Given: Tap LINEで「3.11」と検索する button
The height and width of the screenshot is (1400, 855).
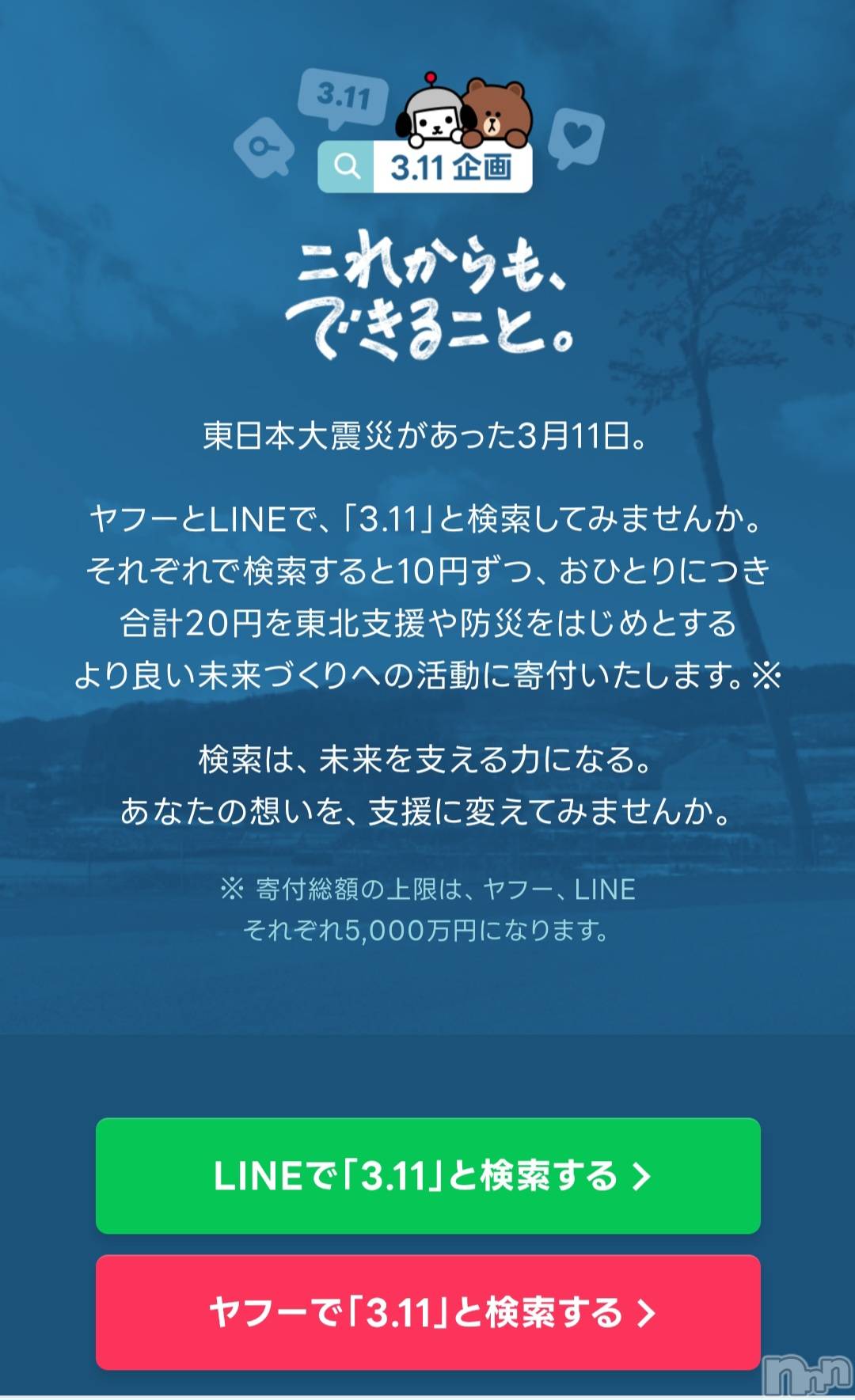Looking at the screenshot, I should 427,1175.
